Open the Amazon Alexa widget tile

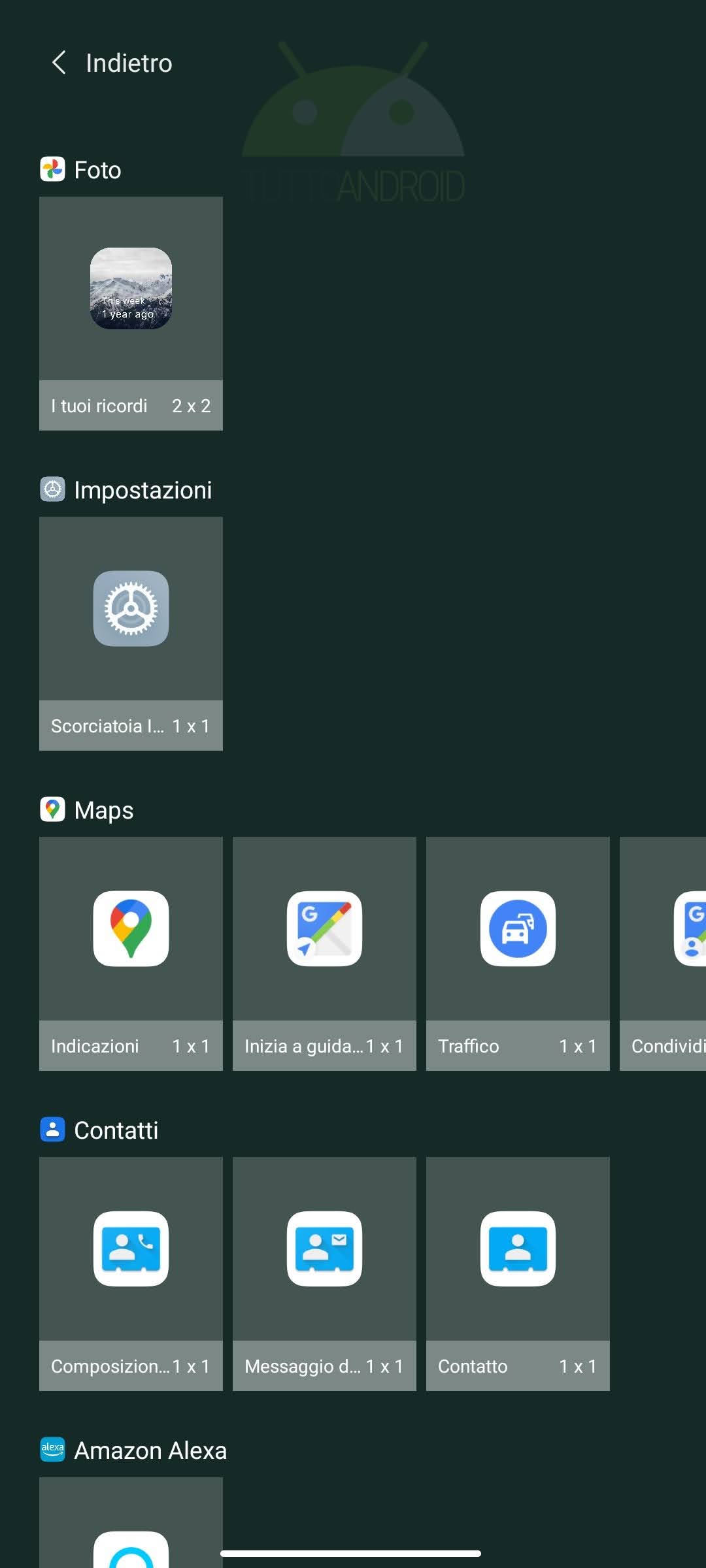pyautogui.click(x=131, y=1522)
